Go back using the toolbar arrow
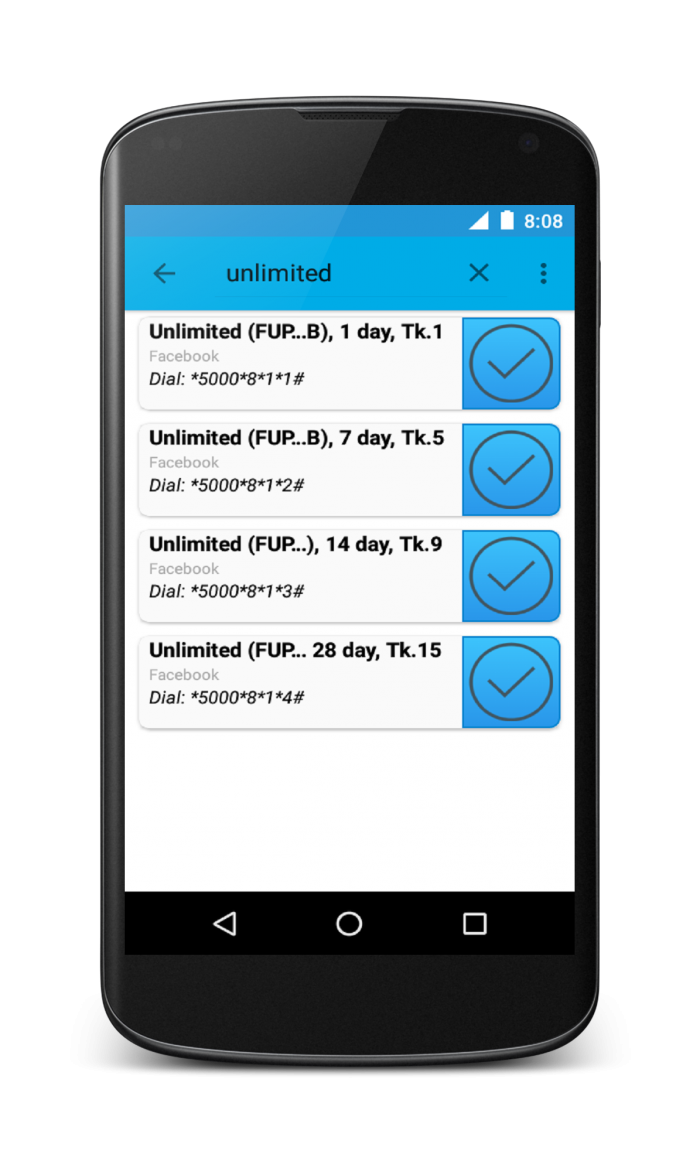This screenshot has width=700, height=1168. tap(164, 273)
